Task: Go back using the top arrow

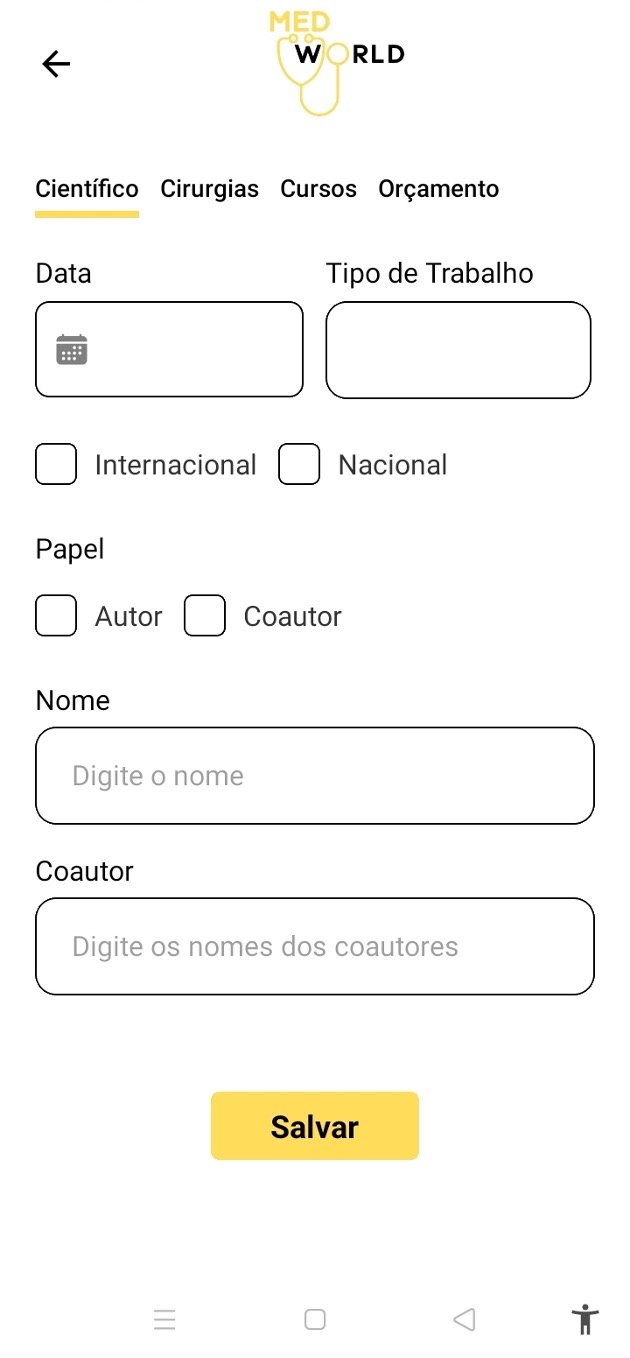Action: tap(56, 64)
